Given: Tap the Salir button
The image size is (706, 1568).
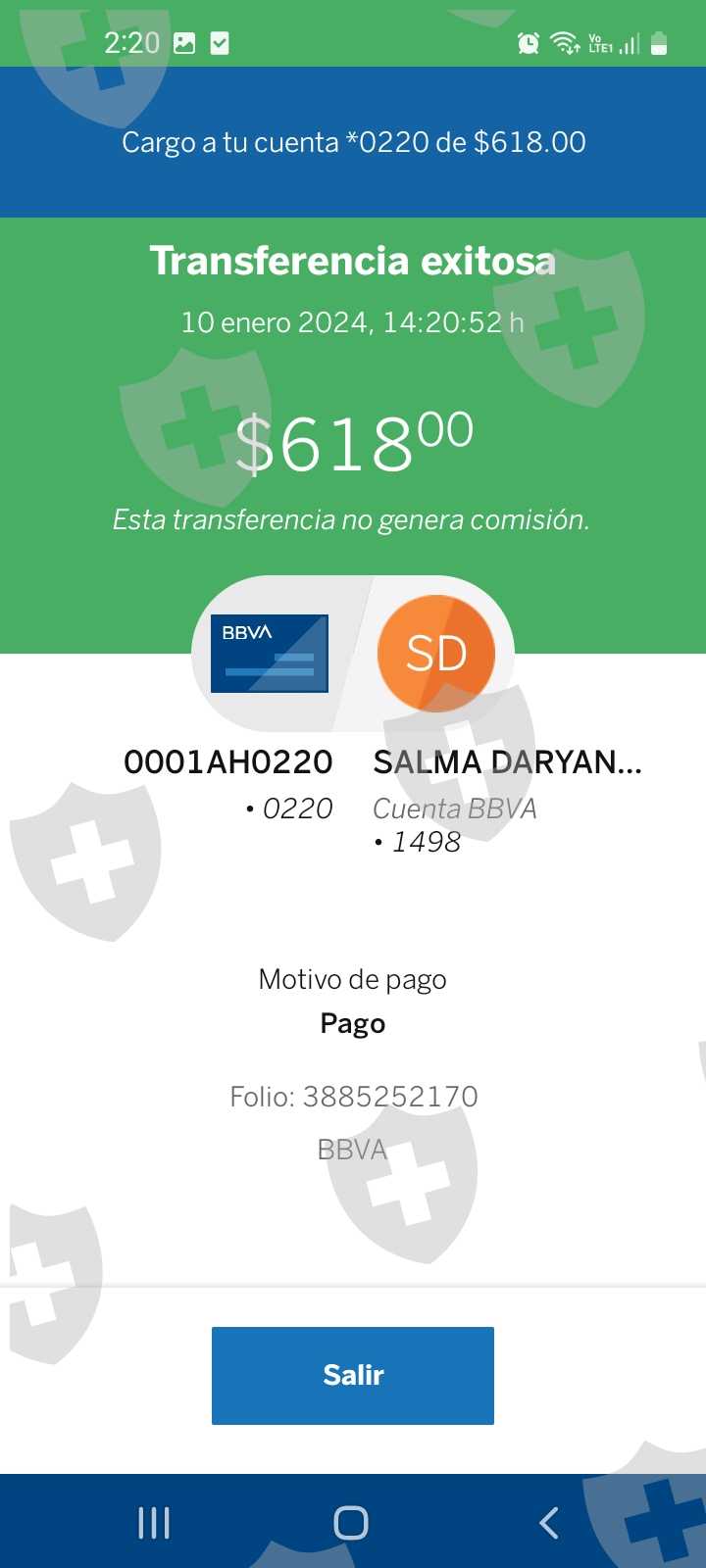Looking at the screenshot, I should coord(353,1375).
